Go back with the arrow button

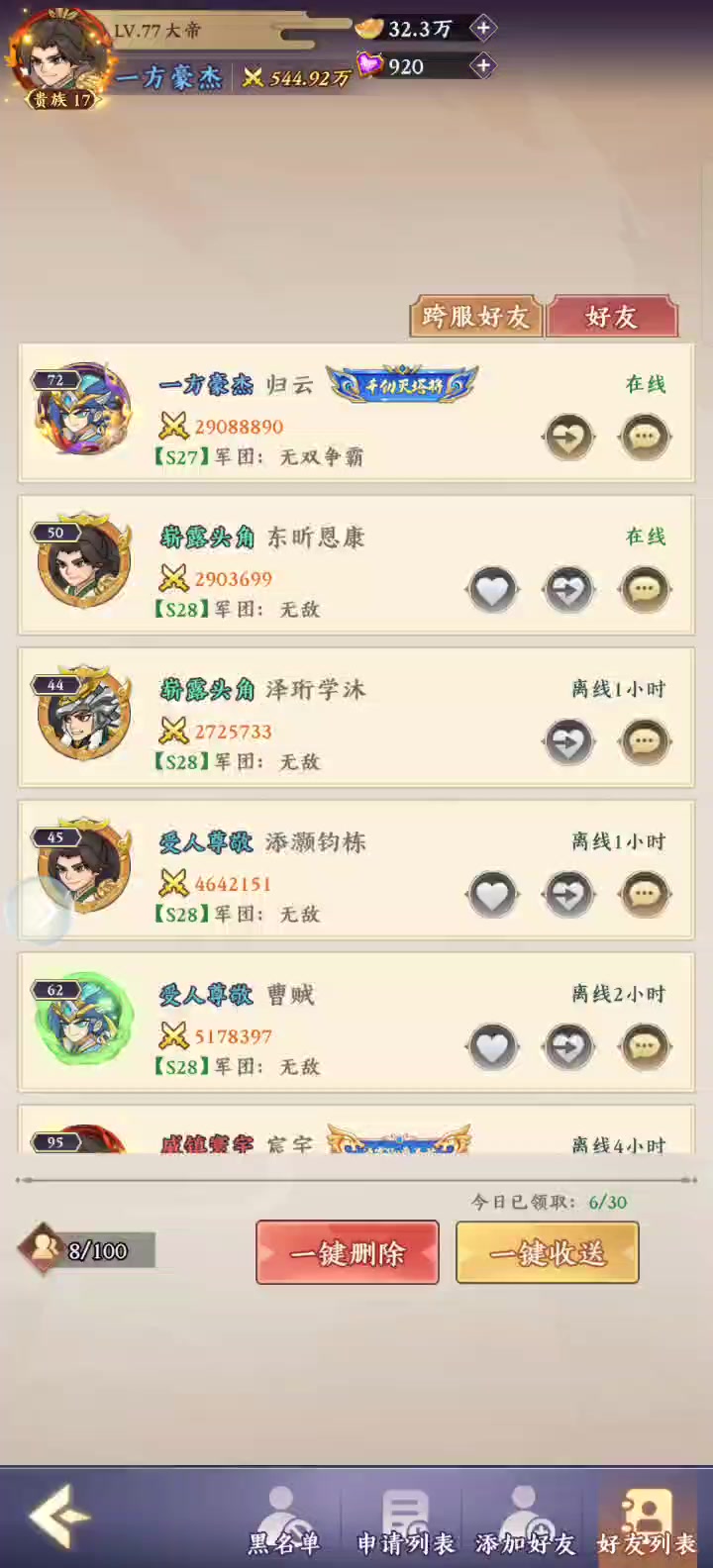coord(59,1516)
